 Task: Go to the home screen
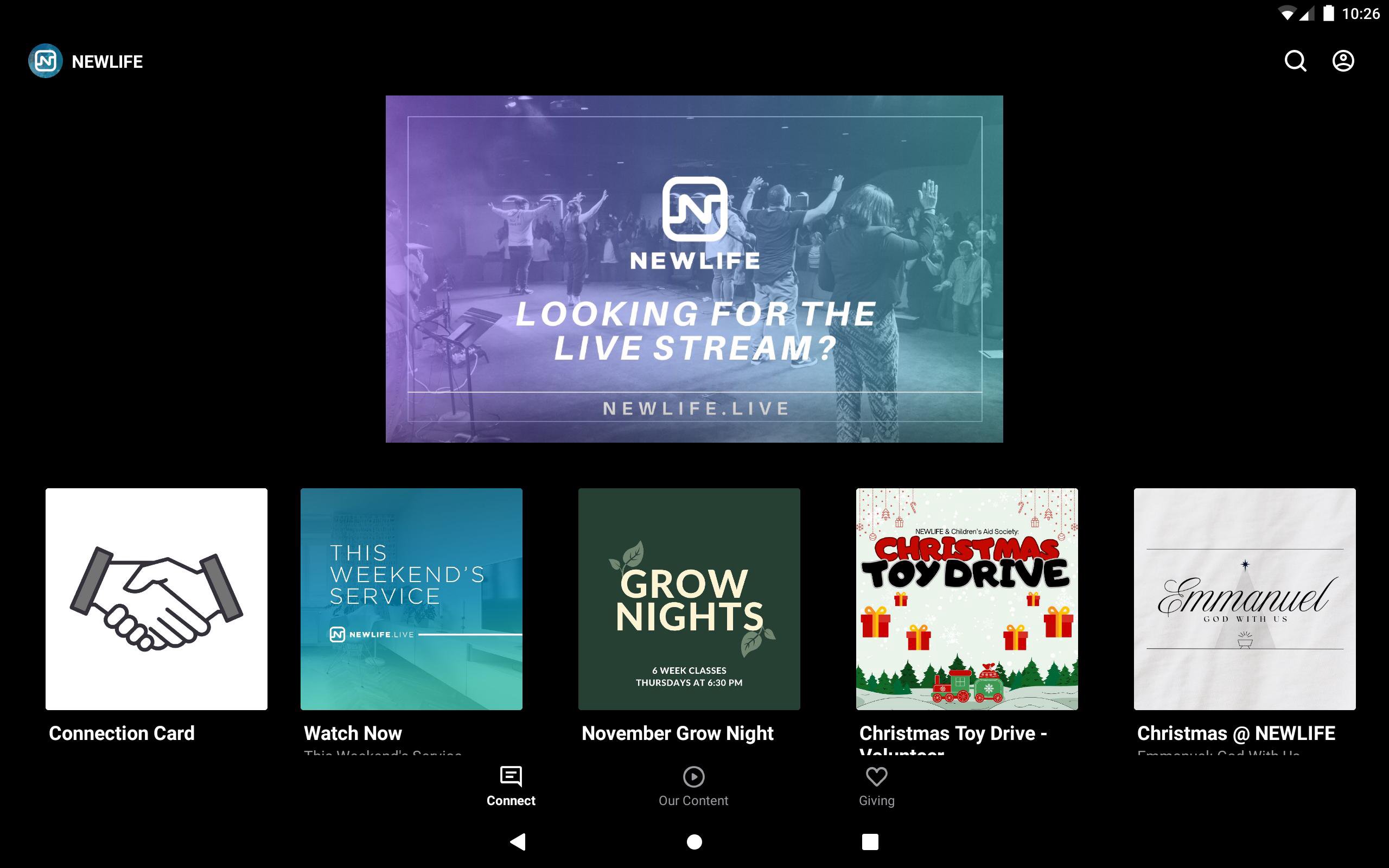pyautogui.click(x=694, y=841)
